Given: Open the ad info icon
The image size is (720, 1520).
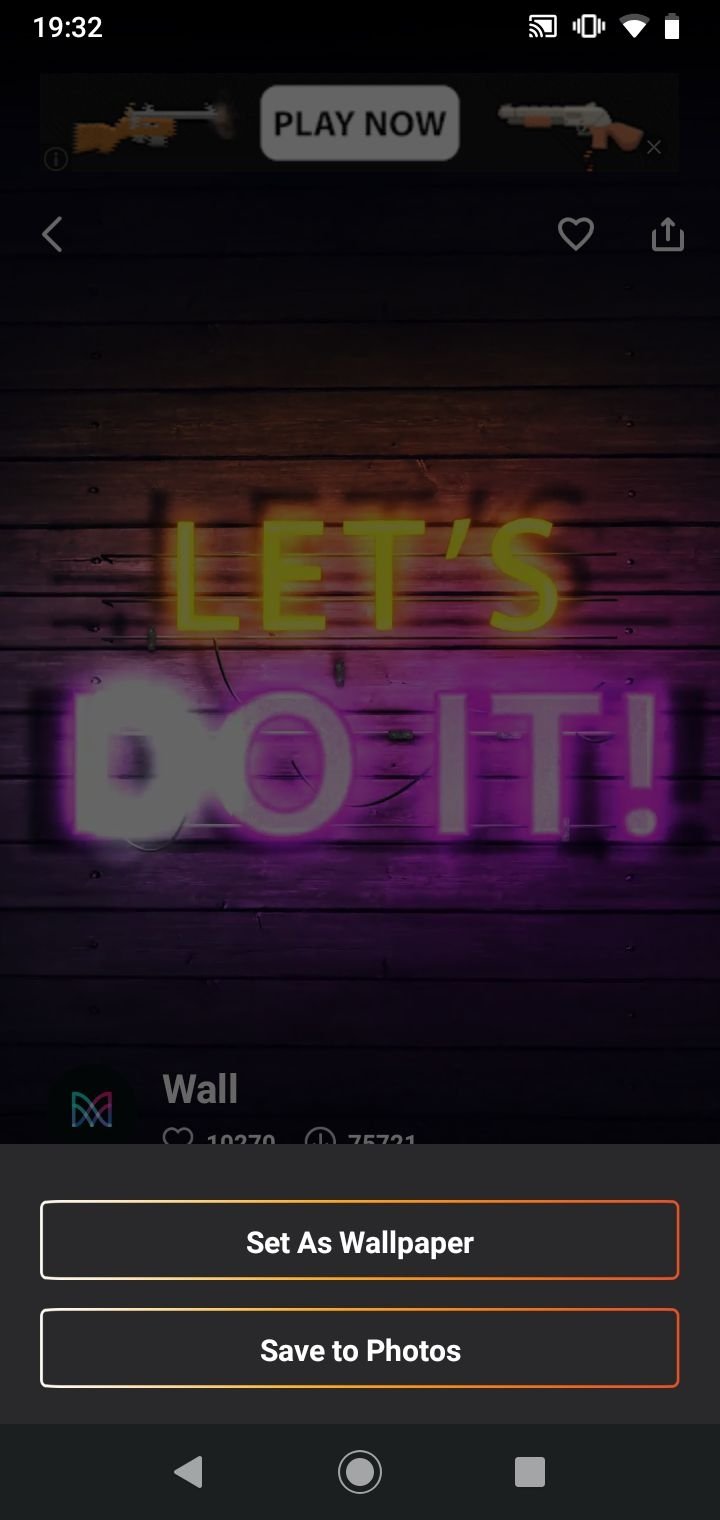Looking at the screenshot, I should [x=56, y=159].
